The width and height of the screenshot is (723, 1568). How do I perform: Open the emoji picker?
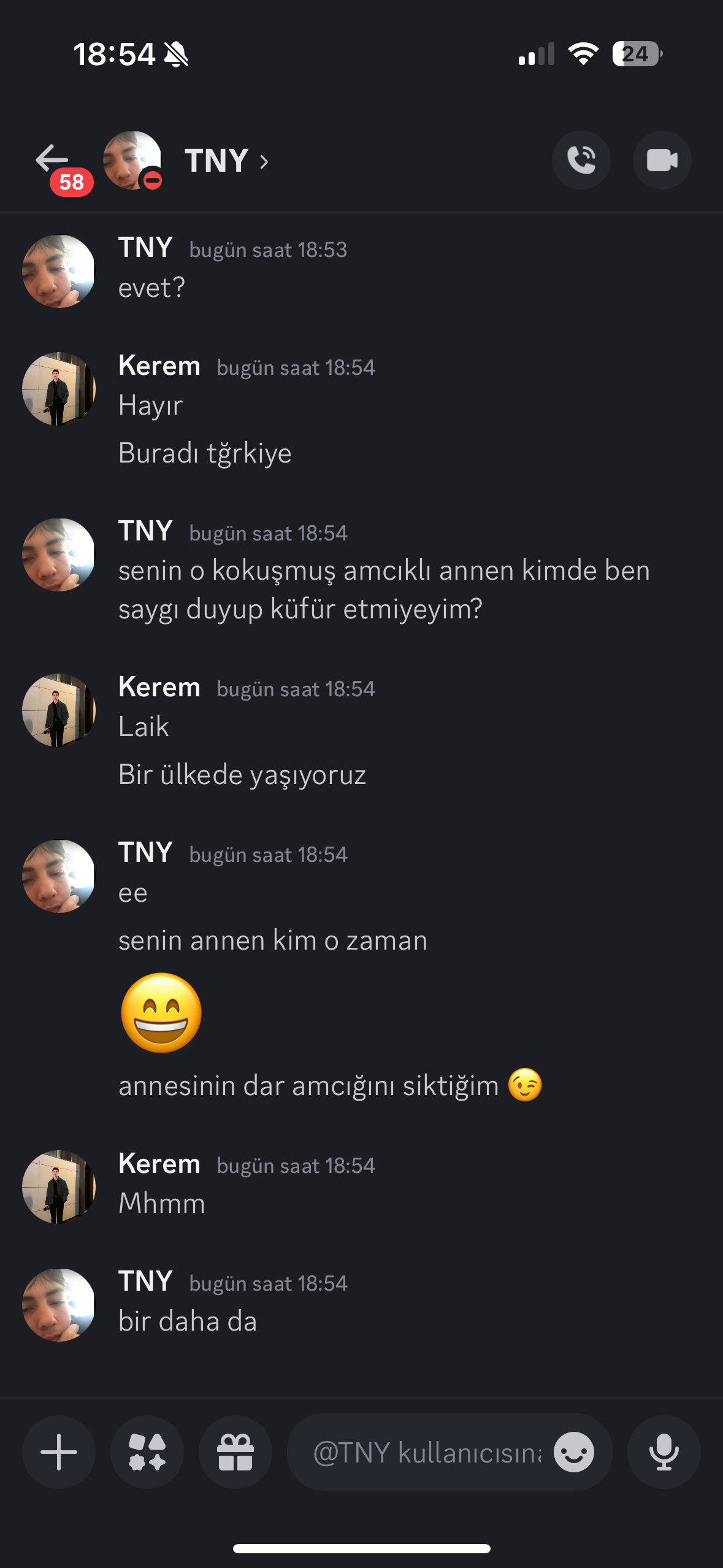point(574,1452)
